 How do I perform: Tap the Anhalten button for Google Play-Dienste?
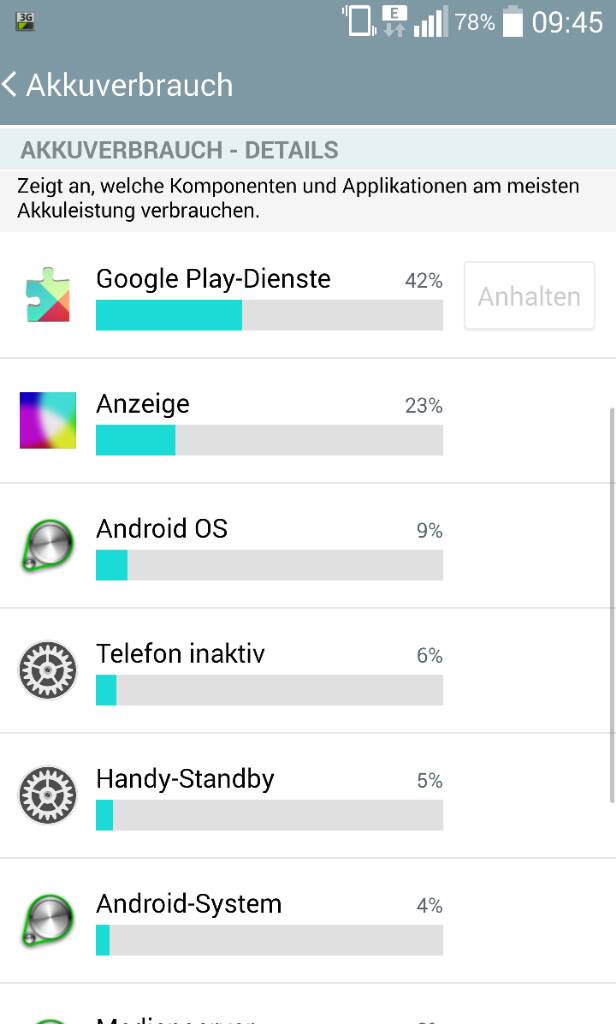pyautogui.click(x=529, y=296)
